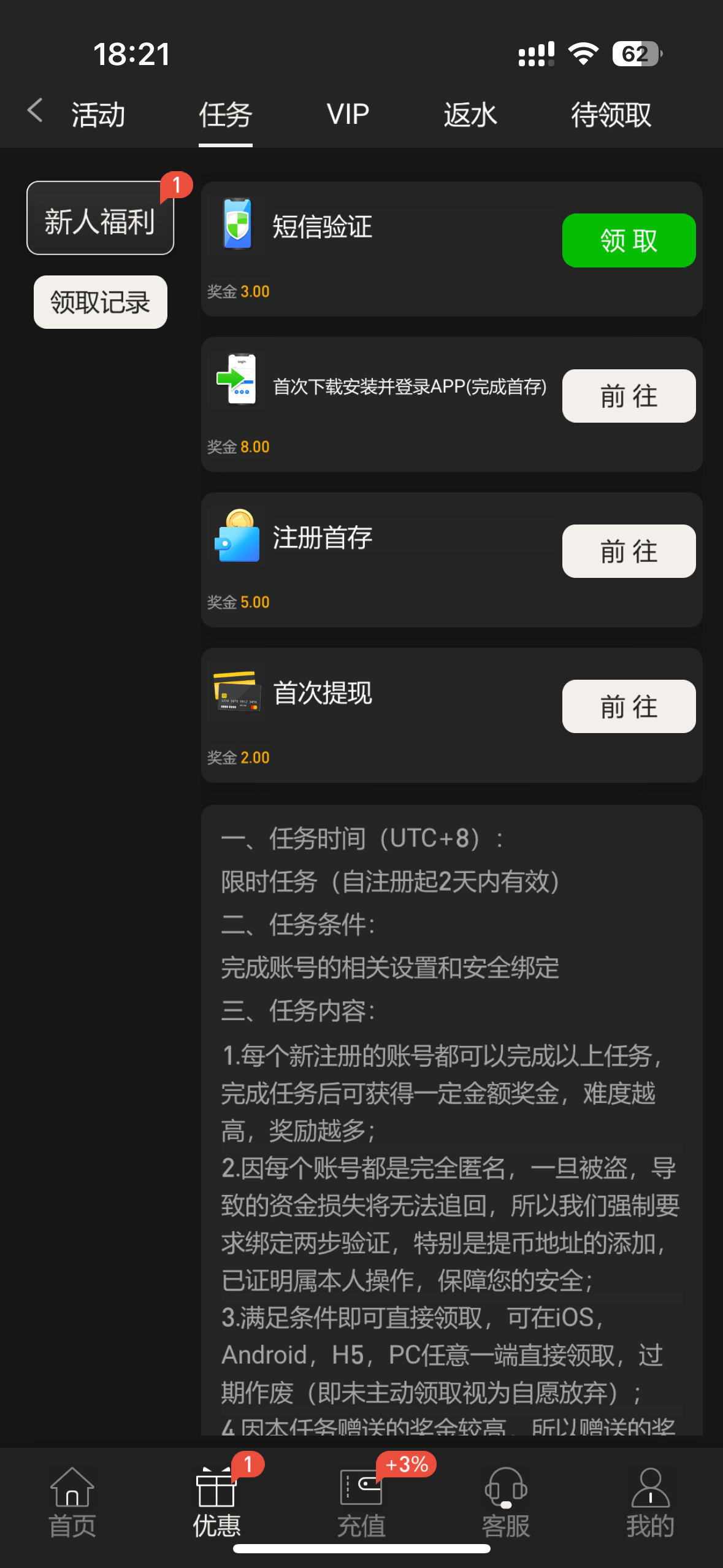The width and height of the screenshot is (723, 1568).
Task: Select the 优惠 bottom tab
Action: (x=216, y=1503)
